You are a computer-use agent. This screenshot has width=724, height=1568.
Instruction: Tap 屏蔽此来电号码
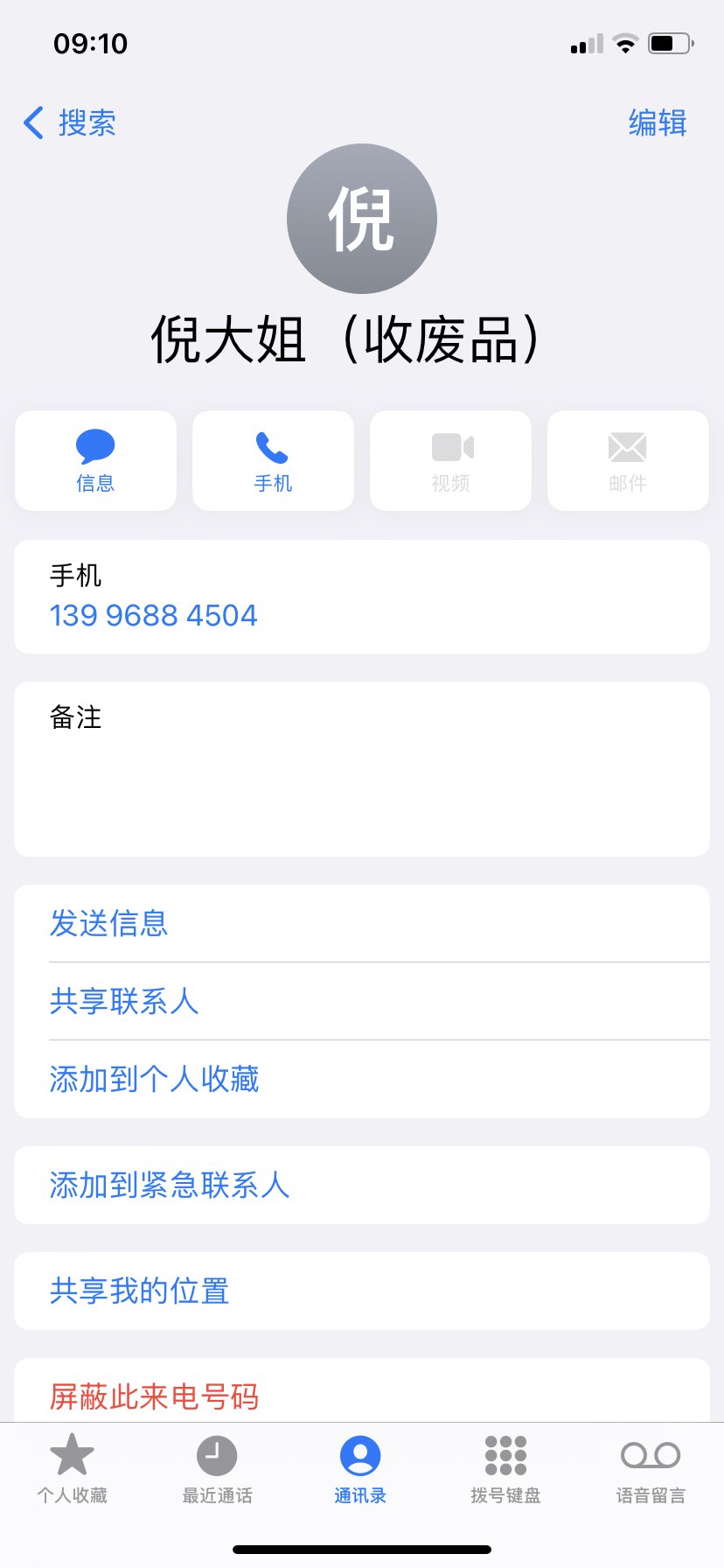[154, 1396]
